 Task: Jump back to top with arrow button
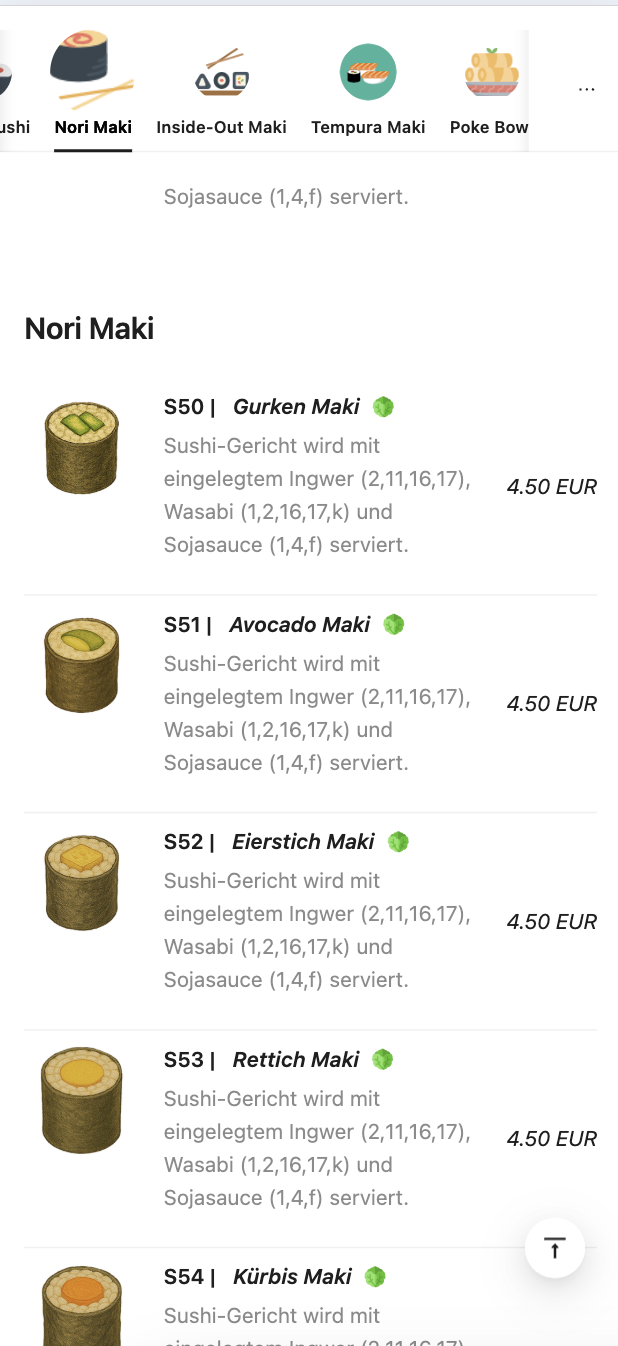click(554, 1248)
